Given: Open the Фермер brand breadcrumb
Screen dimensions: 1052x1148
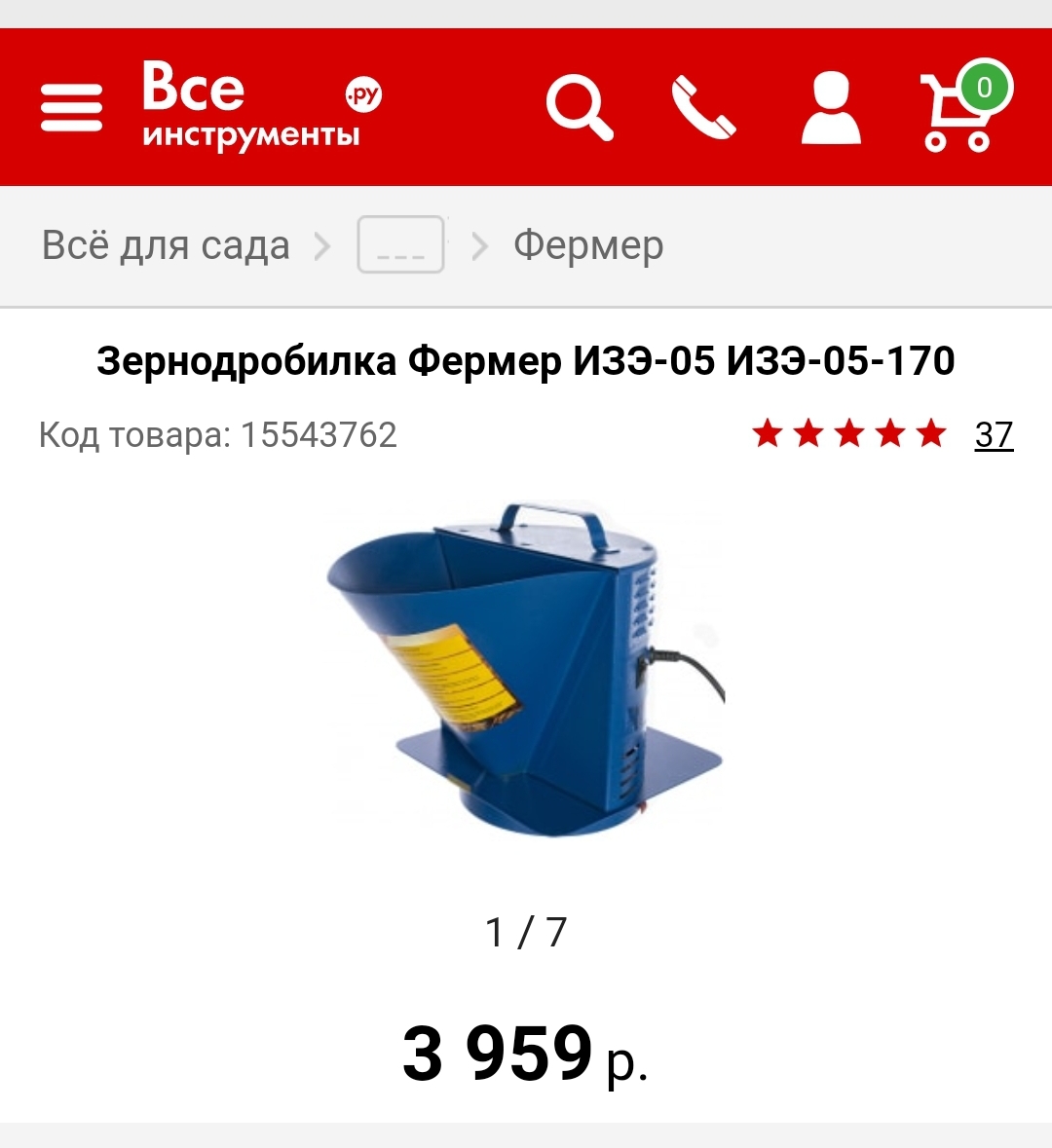Looking at the screenshot, I should [x=588, y=245].
